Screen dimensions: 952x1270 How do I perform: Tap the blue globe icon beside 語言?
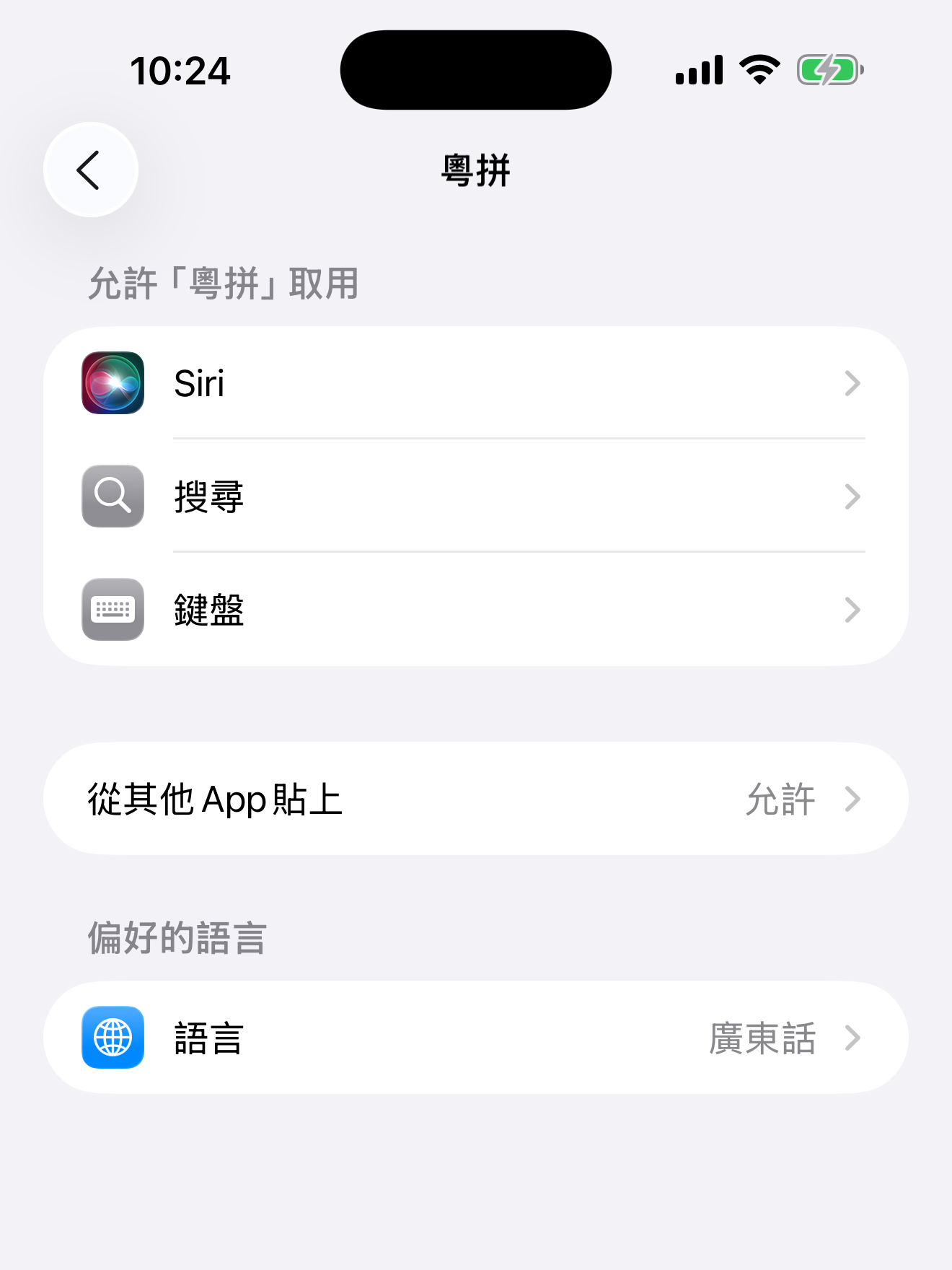point(112,1038)
